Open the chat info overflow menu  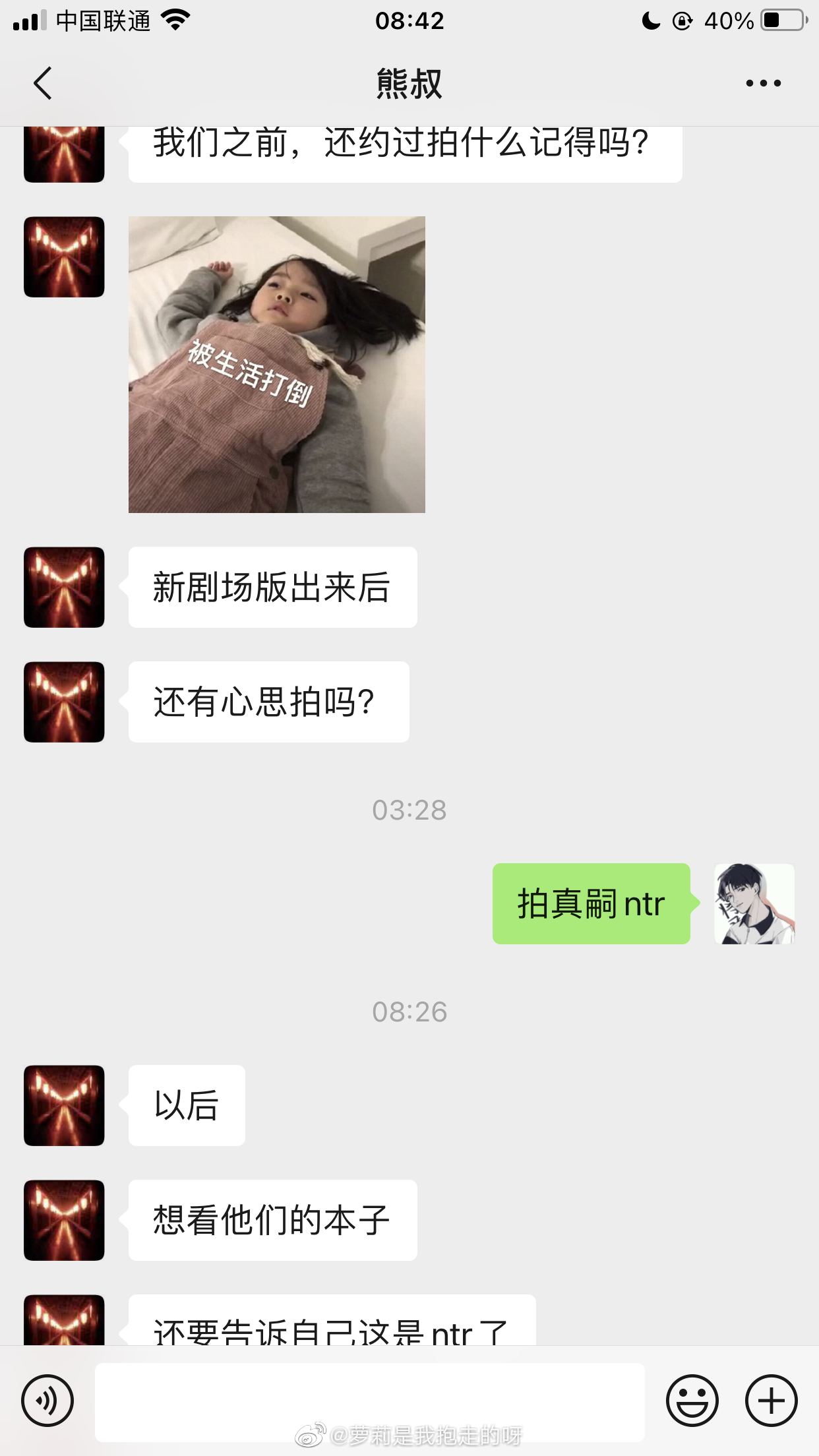tap(763, 84)
